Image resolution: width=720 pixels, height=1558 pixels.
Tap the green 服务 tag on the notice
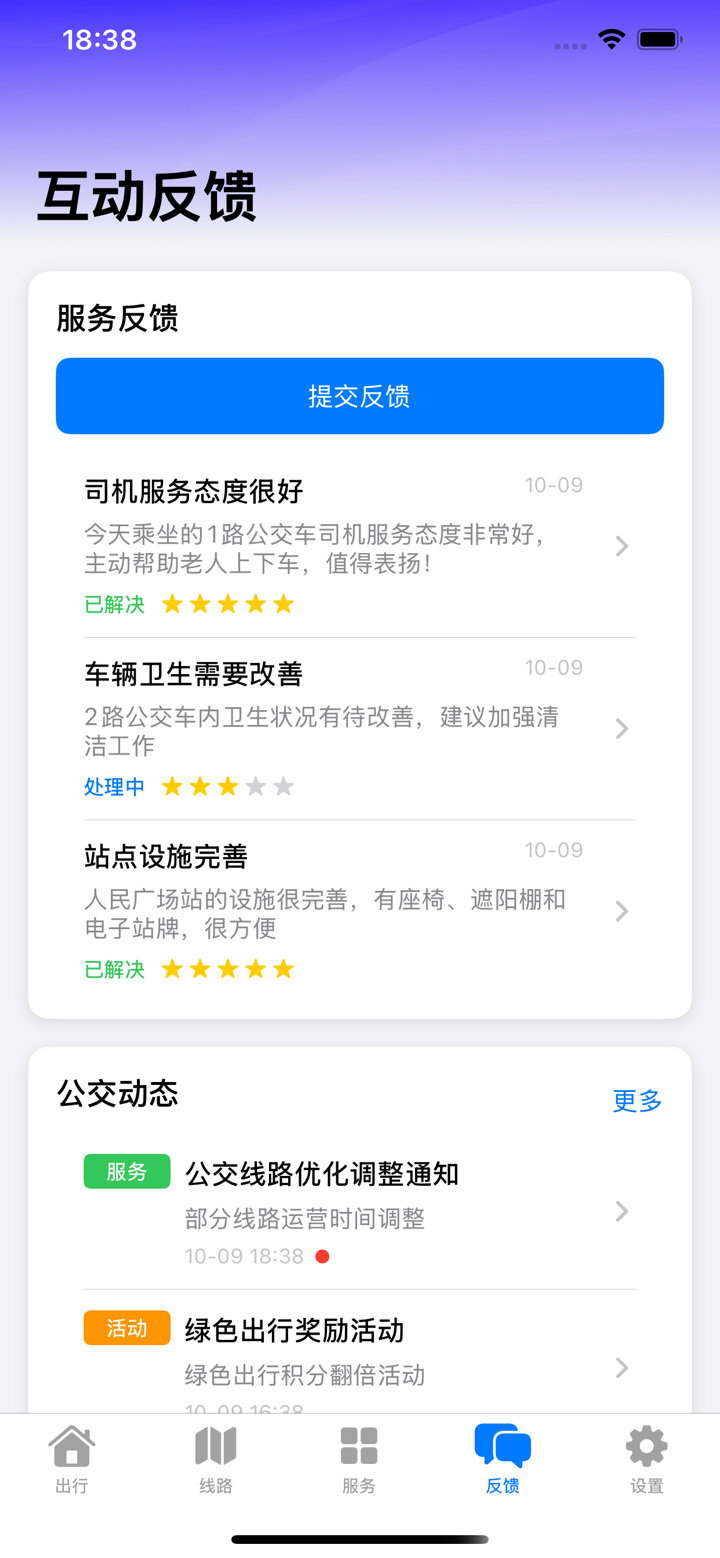click(126, 1171)
